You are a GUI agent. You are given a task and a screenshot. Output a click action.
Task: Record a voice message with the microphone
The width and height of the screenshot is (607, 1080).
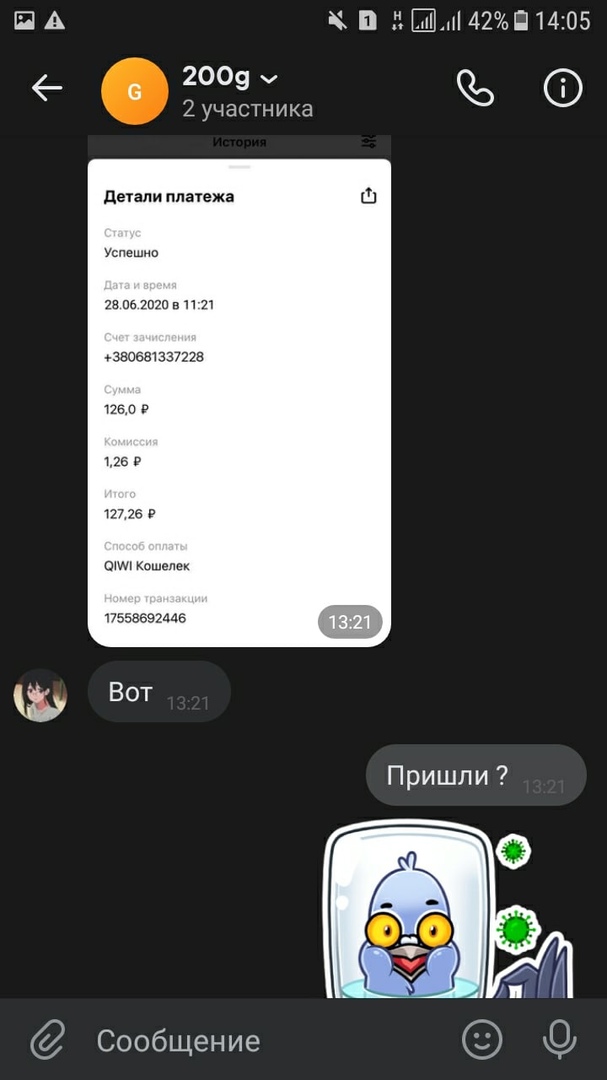pos(559,1040)
